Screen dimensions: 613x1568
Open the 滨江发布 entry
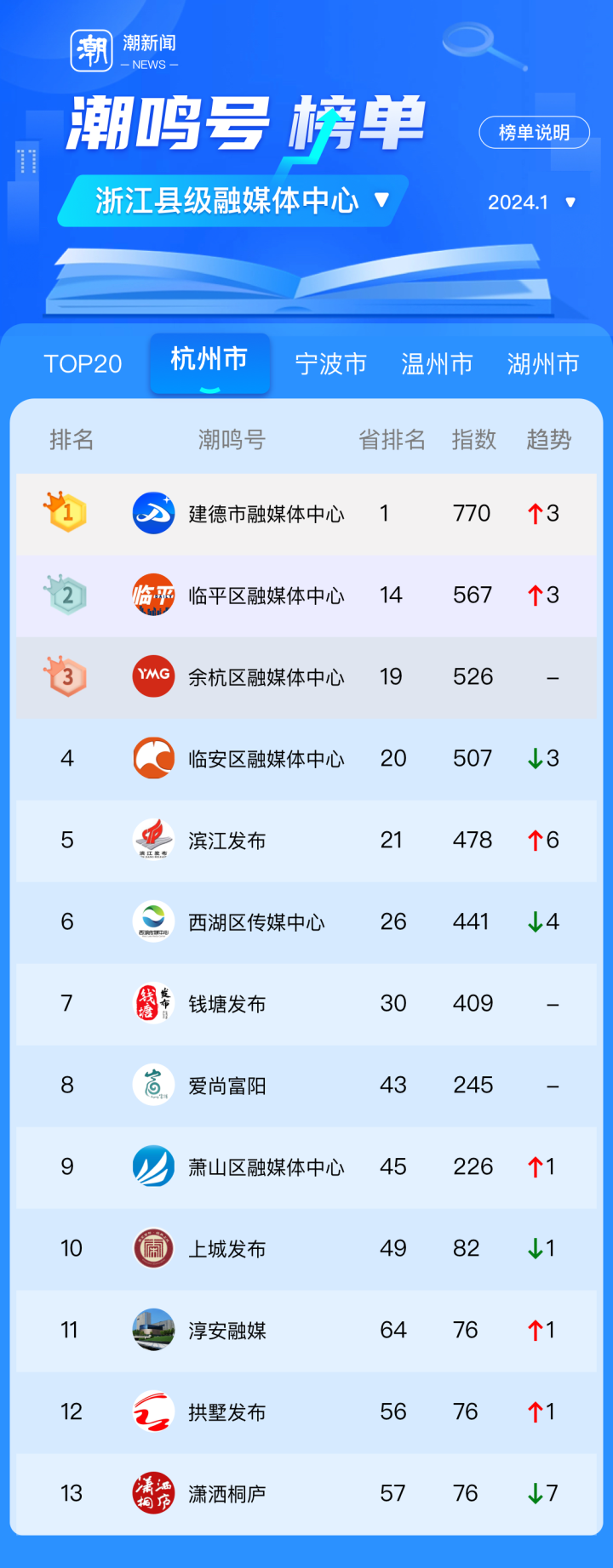[227, 841]
